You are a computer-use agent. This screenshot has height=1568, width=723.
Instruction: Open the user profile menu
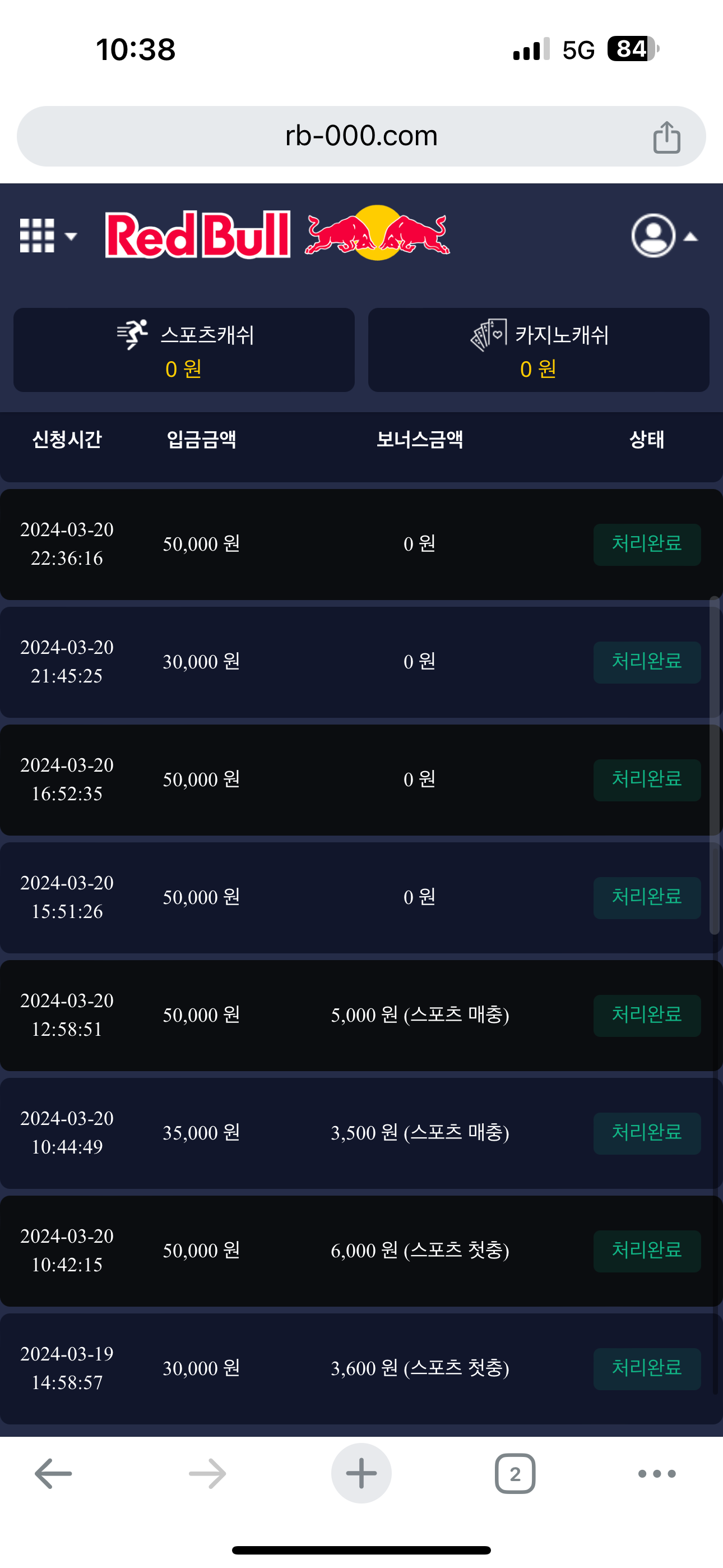[662, 236]
